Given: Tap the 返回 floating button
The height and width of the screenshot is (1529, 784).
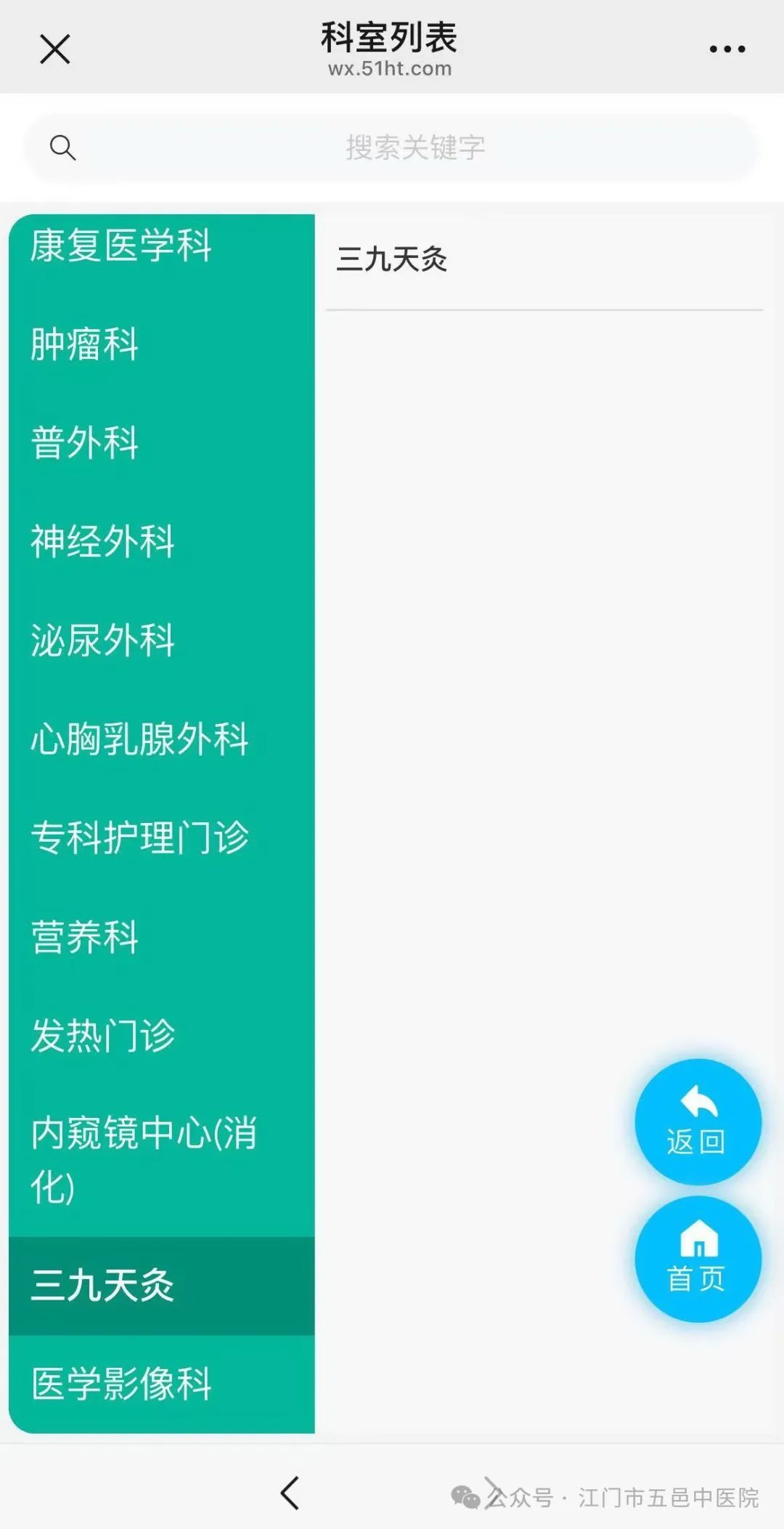Looking at the screenshot, I should [697, 1122].
